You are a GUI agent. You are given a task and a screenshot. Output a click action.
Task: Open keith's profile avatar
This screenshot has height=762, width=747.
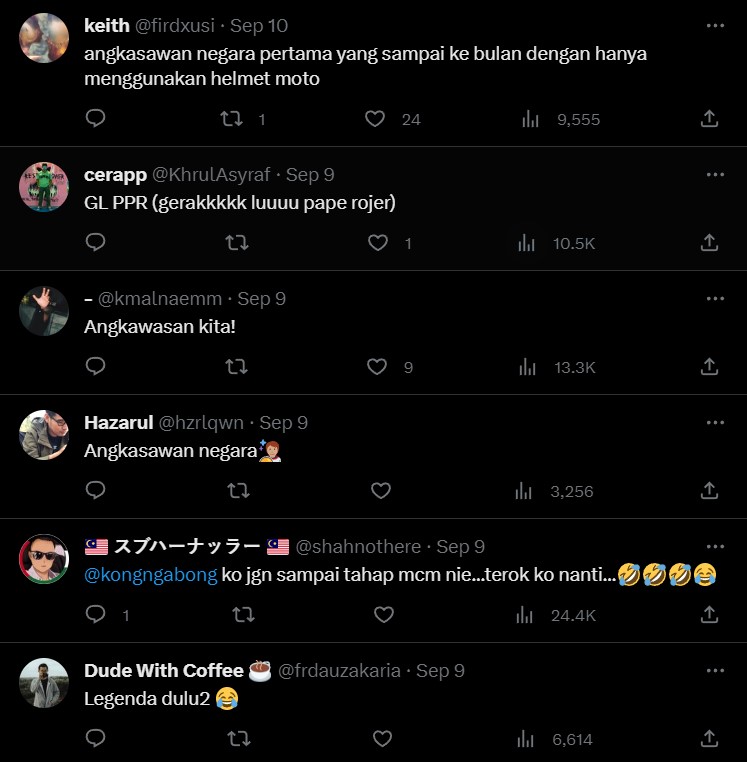(44, 38)
